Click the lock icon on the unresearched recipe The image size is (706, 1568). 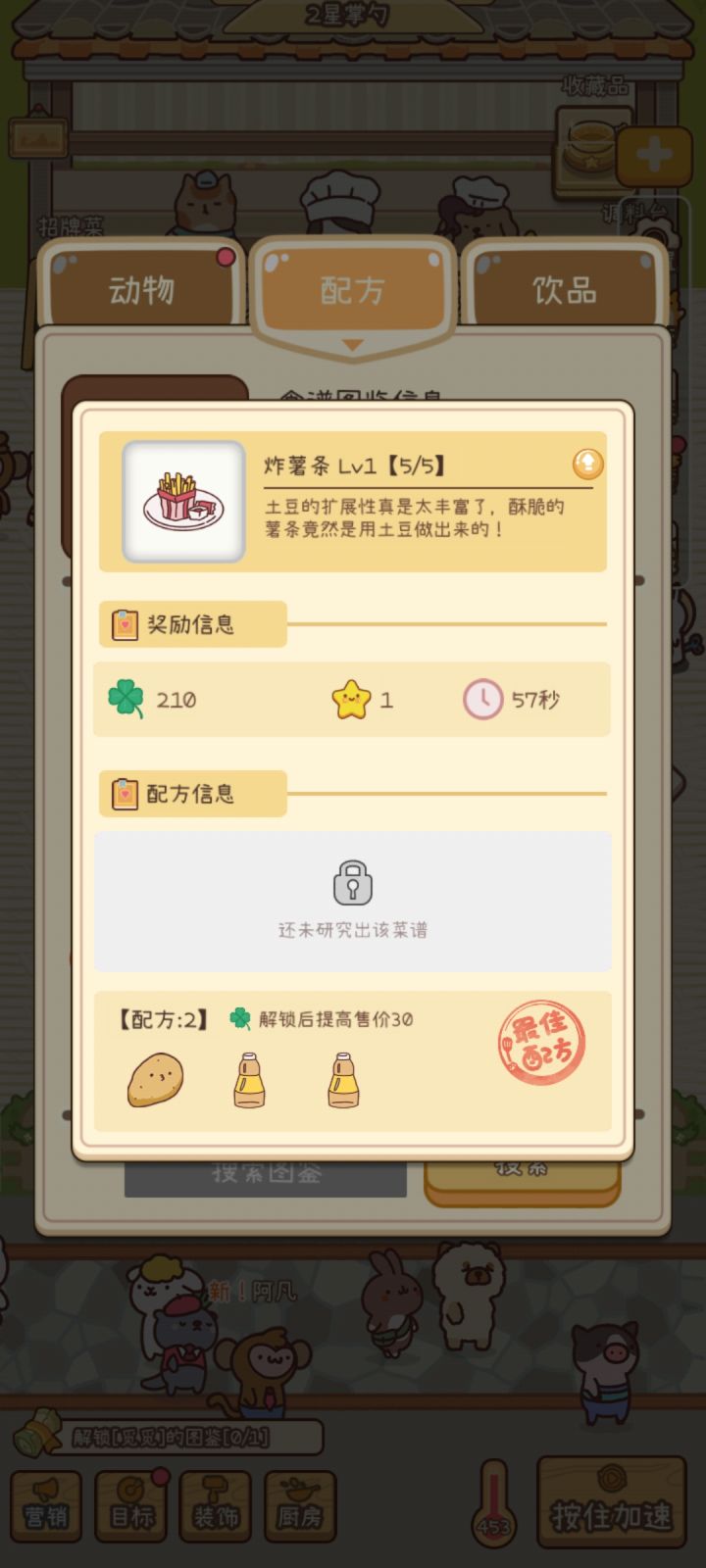tap(350, 884)
